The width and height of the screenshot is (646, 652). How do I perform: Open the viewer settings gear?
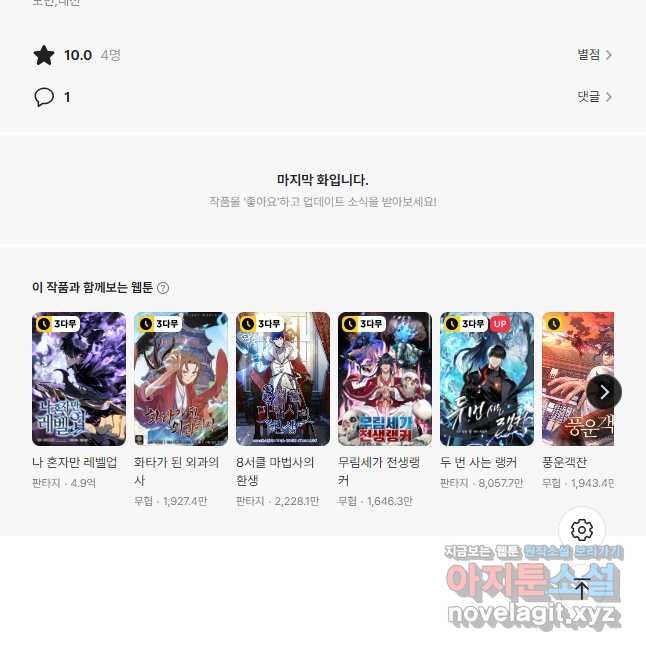coord(582,530)
